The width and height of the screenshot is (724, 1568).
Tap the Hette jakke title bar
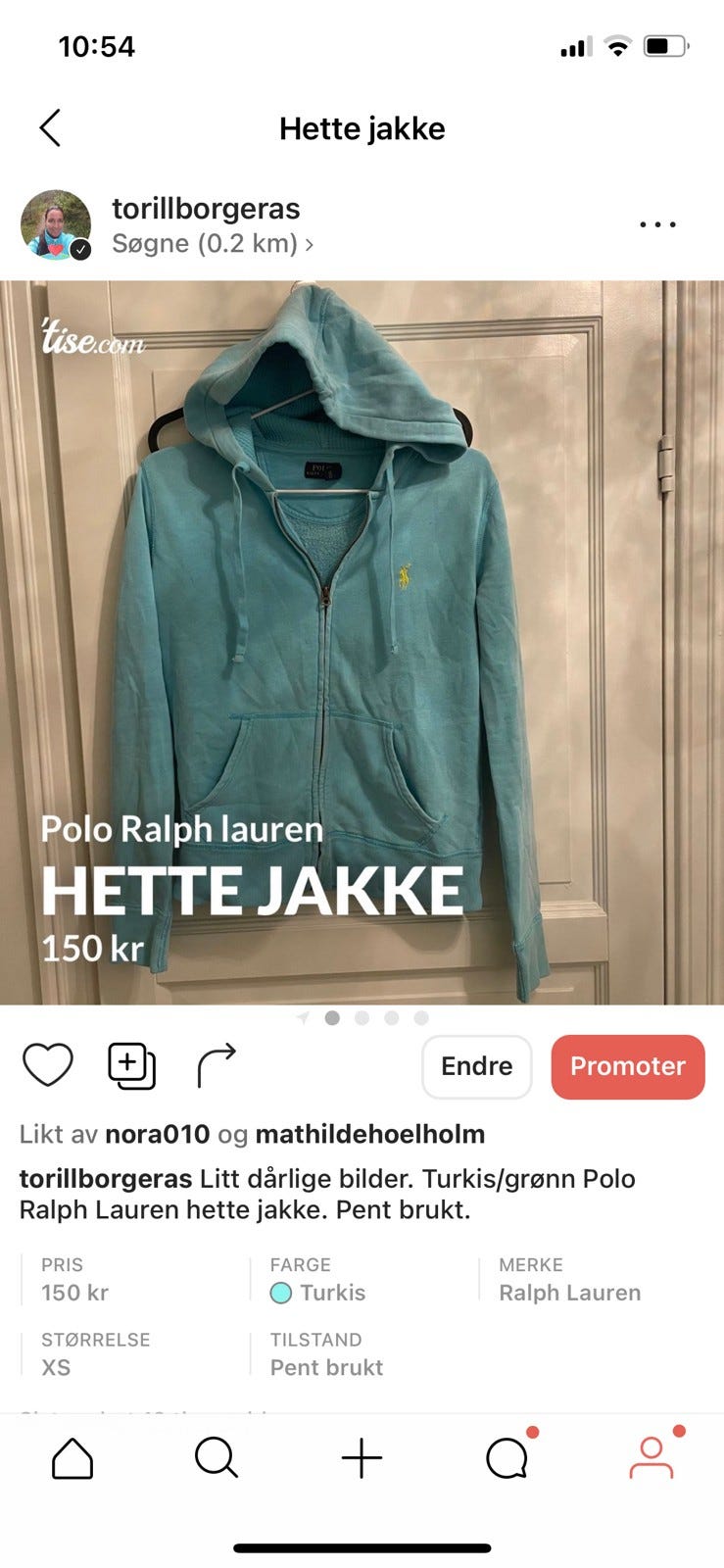click(x=362, y=127)
